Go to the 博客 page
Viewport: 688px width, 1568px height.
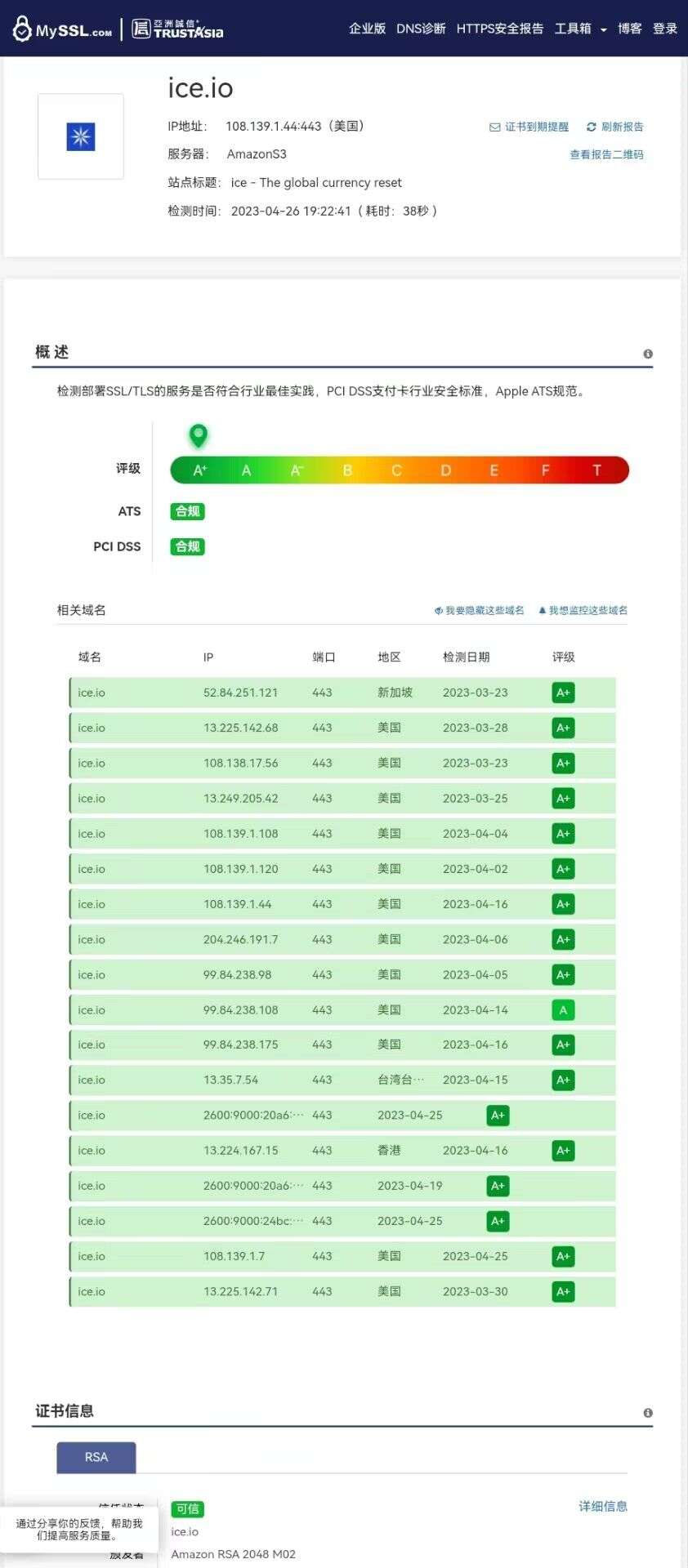click(629, 29)
